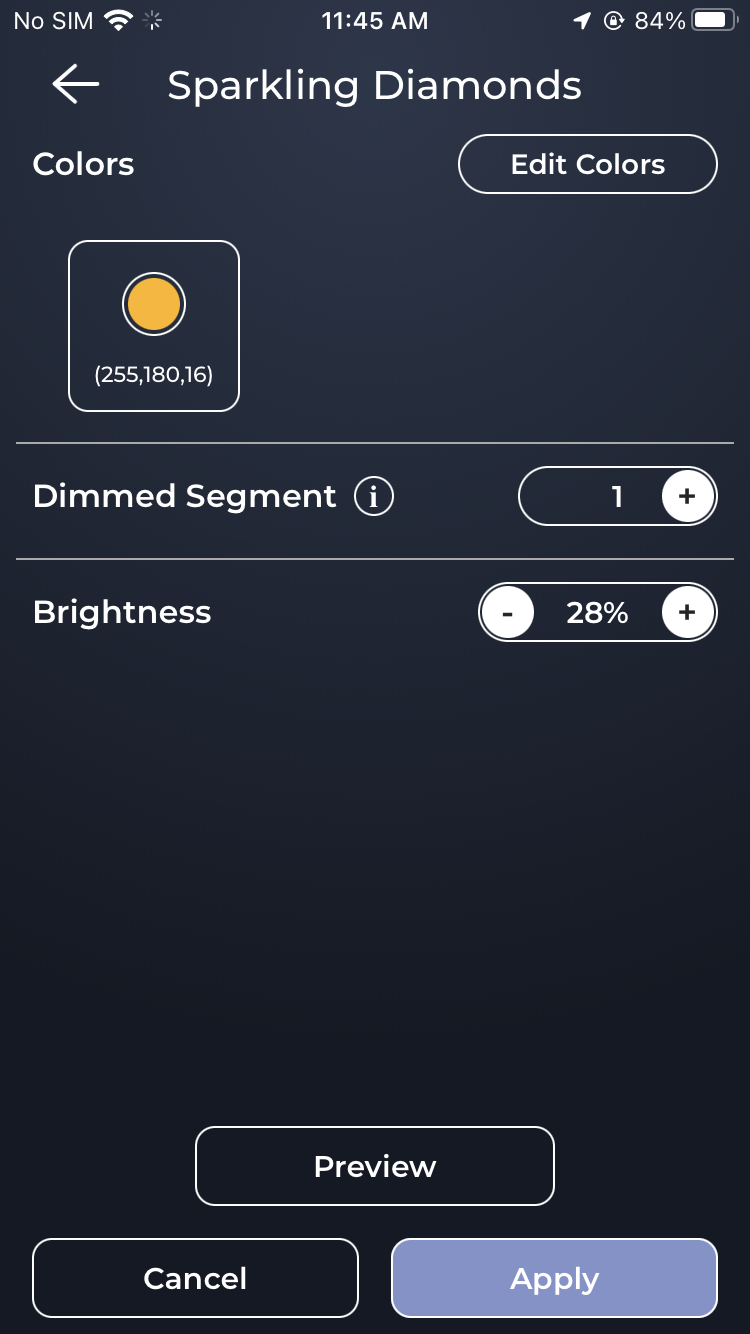Screen dimensions: 750x1334
Task: Show info about Dimmed Segment
Action: 374,496
